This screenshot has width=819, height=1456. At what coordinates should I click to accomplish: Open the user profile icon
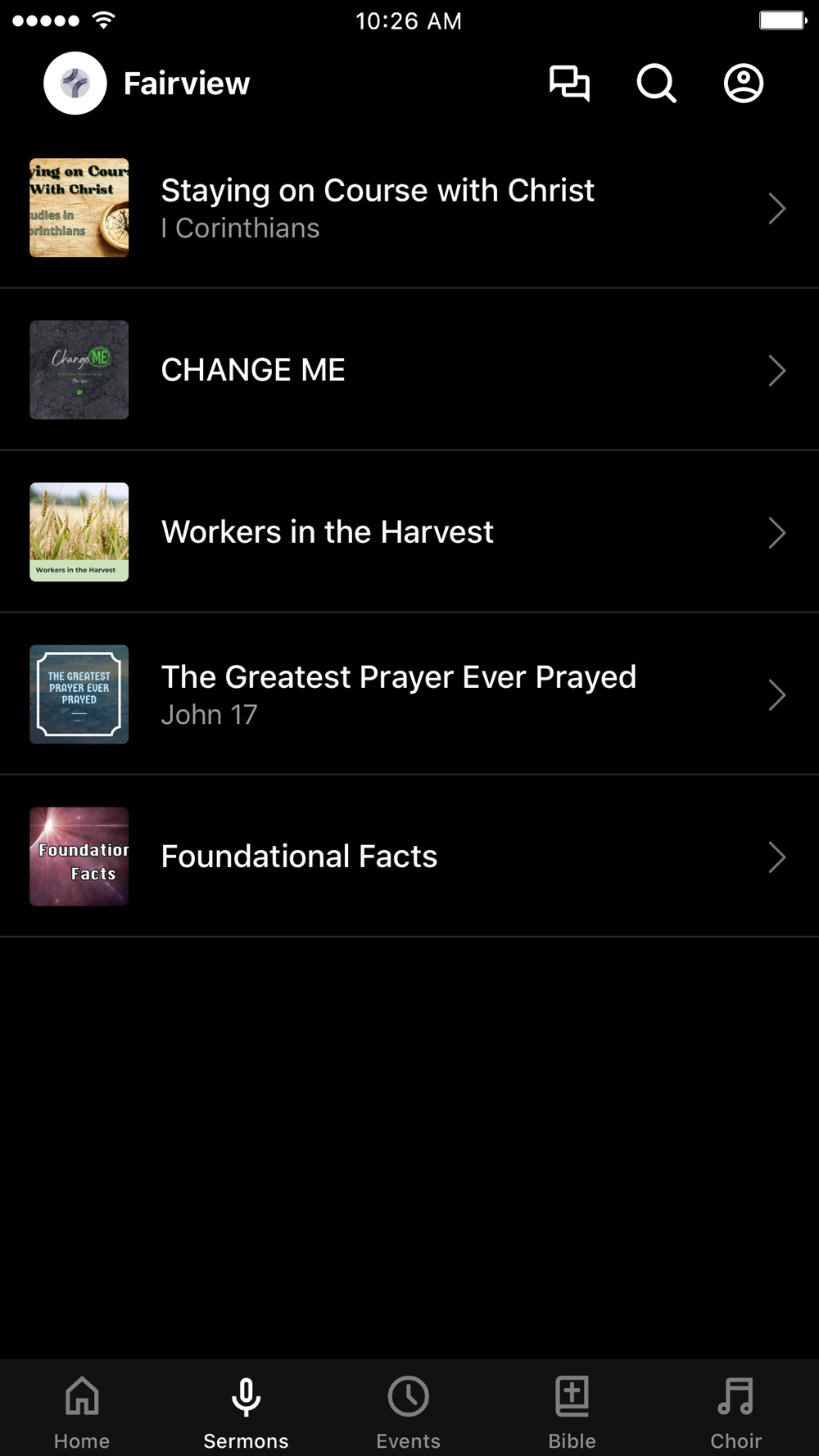pyautogui.click(x=744, y=84)
